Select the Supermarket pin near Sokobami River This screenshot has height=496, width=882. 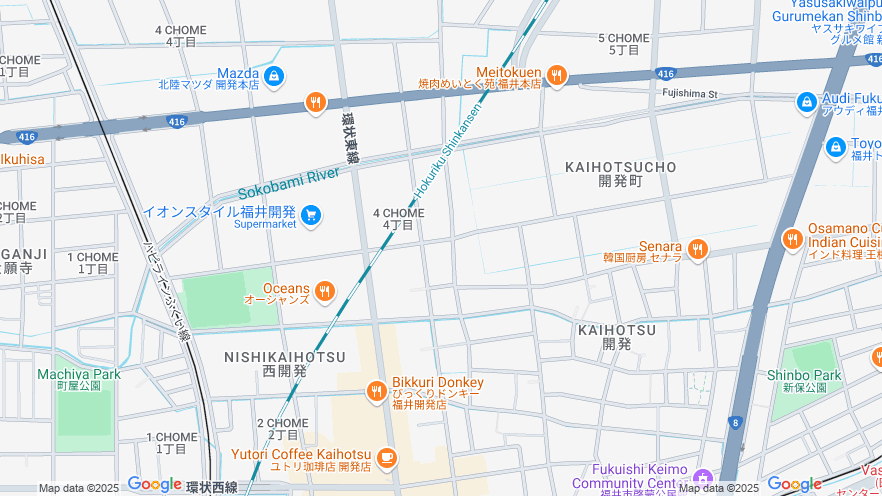(311, 214)
